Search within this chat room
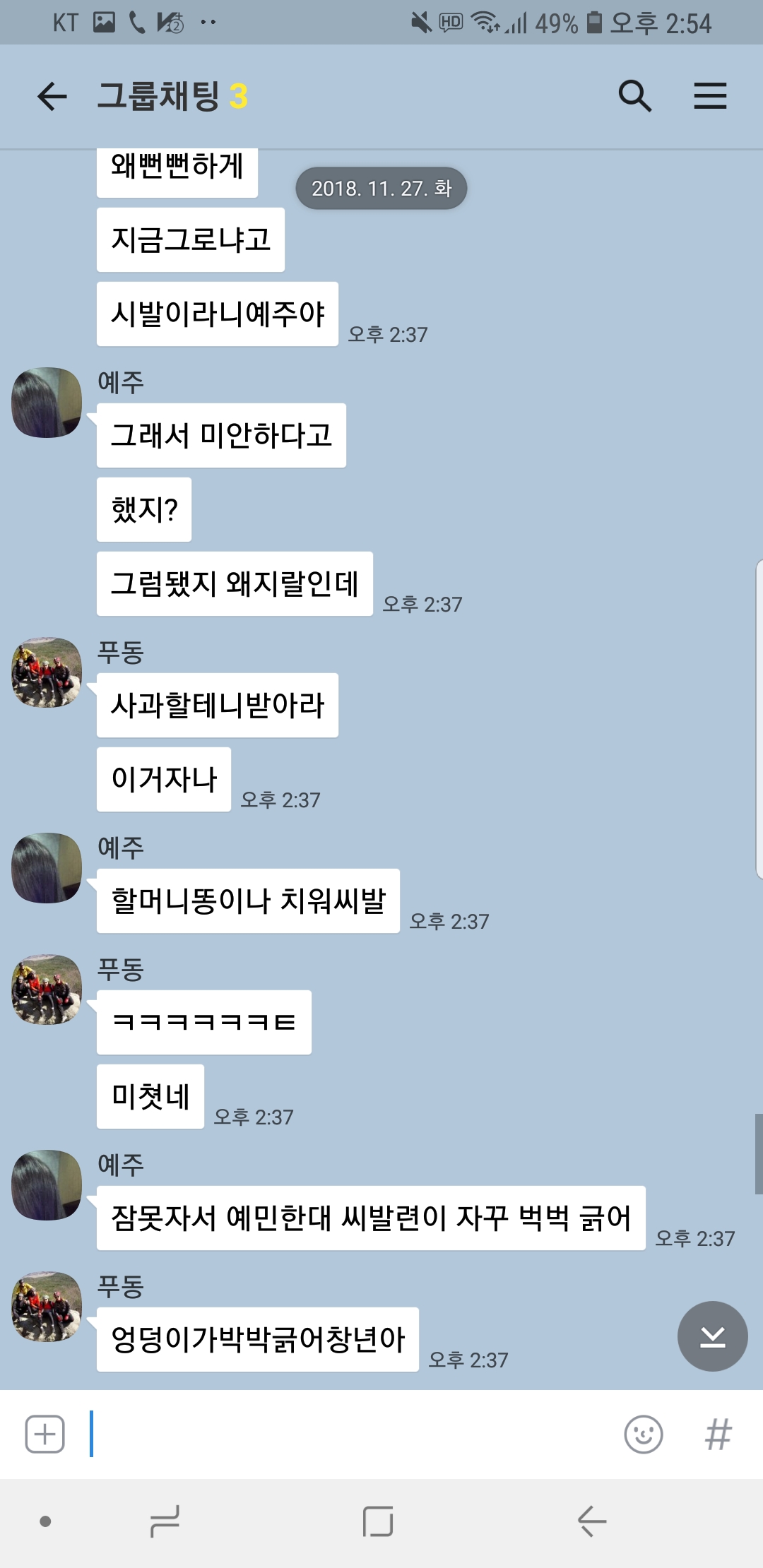This screenshot has height=1568, width=763. click(634, 96)
